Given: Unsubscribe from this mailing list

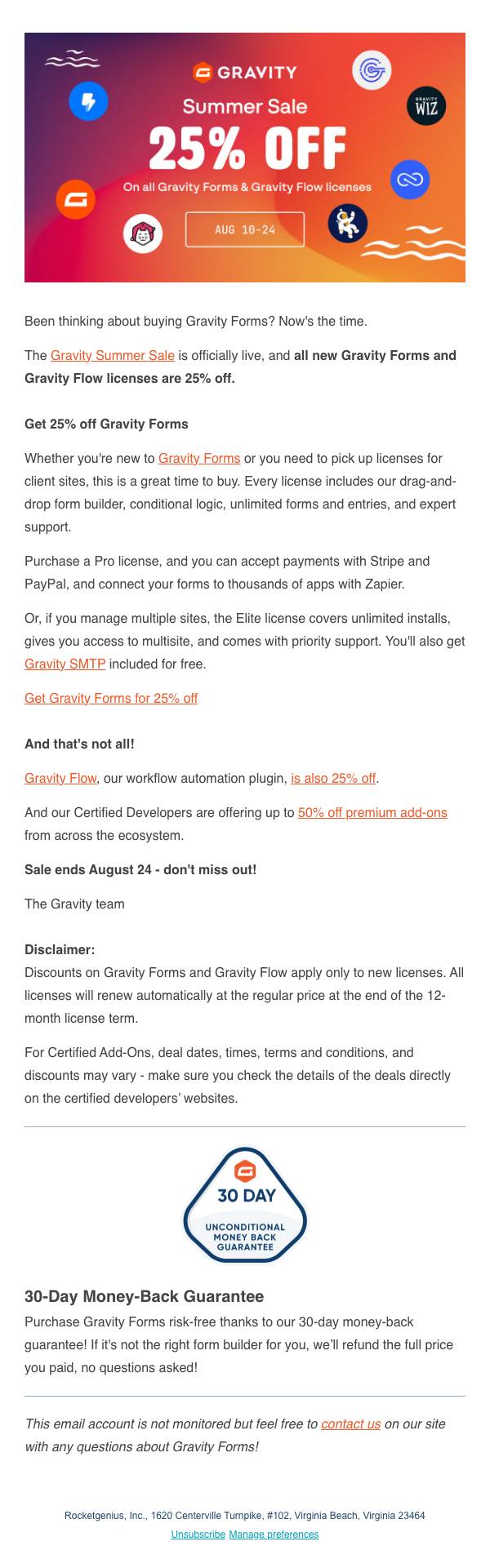Looking at the screenshot, I should [198, 1535].
